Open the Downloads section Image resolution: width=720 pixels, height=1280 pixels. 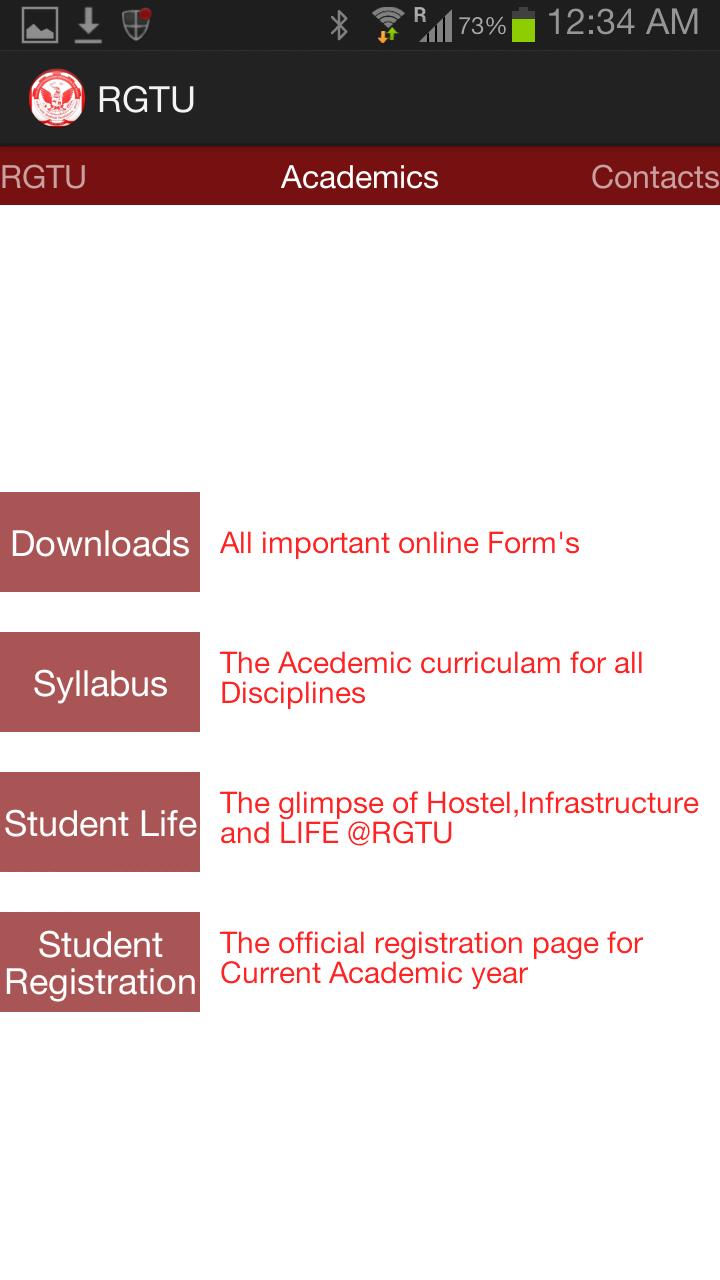click(100, 542)
